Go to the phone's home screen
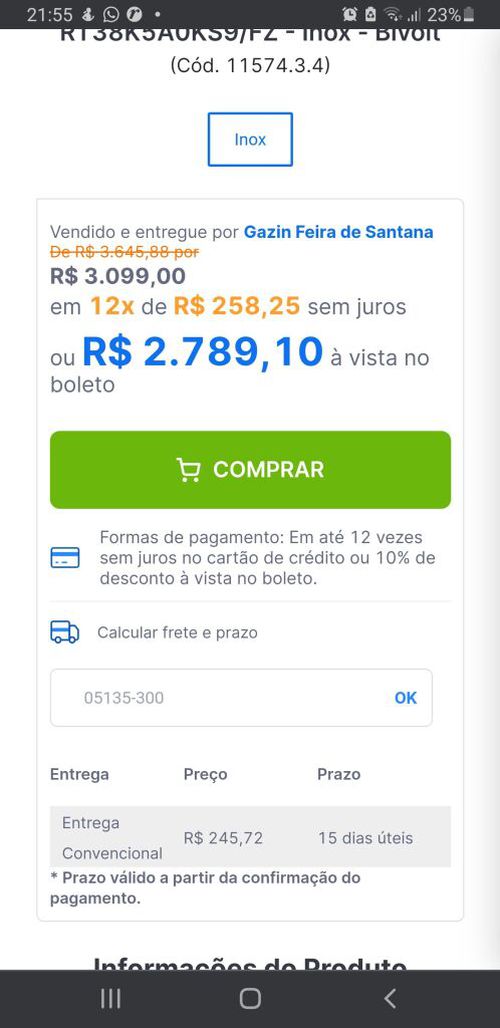This screenshot has height=1028, width=500. click(250, 998)
